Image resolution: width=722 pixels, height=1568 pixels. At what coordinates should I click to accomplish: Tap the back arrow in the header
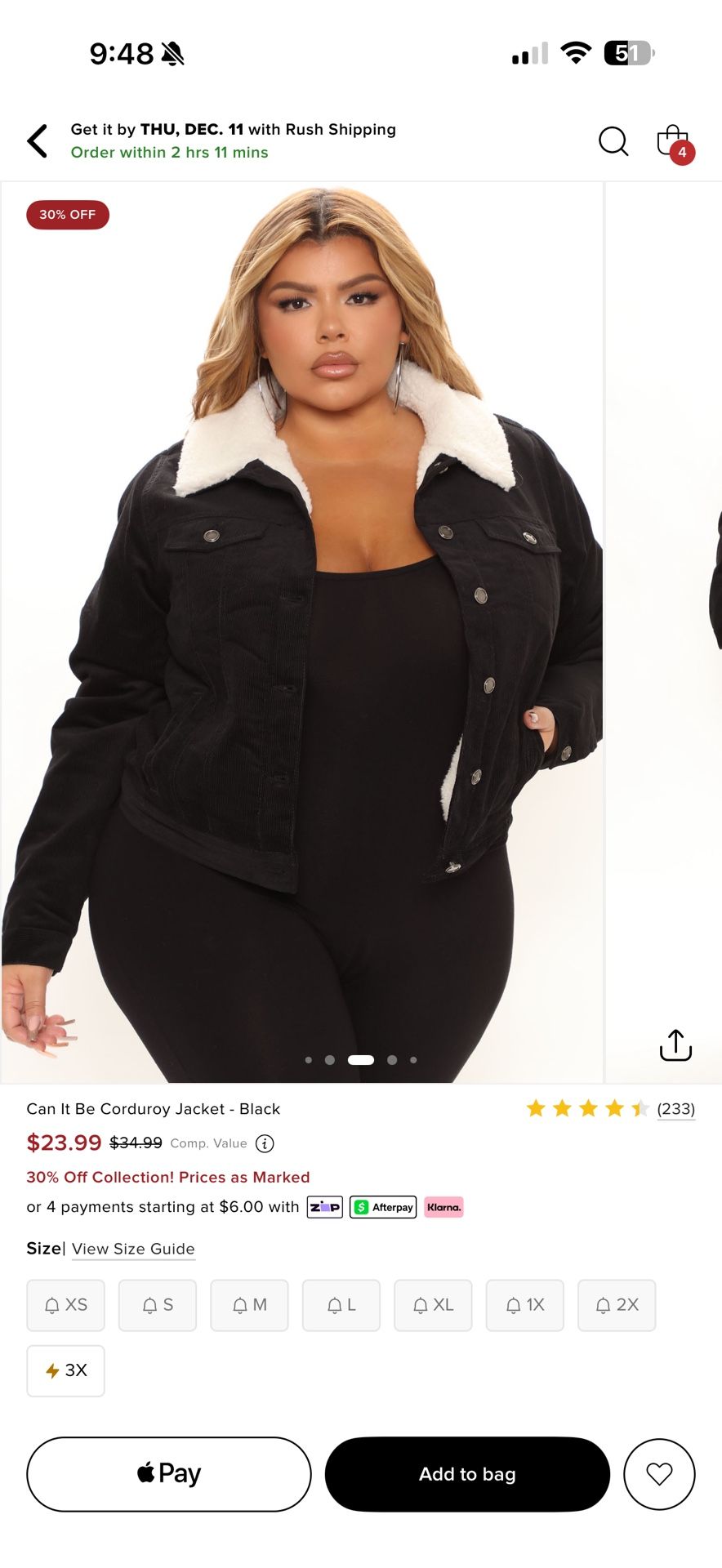(x=37, y=140)
